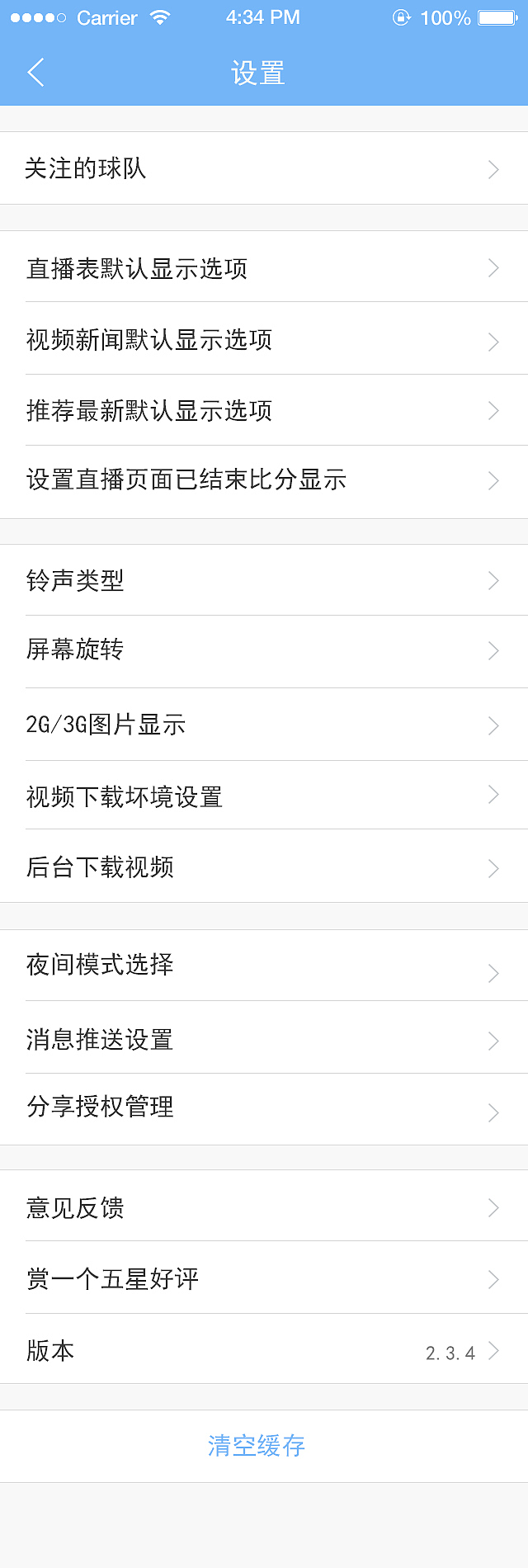The width and height of the screenshot is (528, 1568).
Task: Tap 清空缓存 to clear cache
Action: click(x=257, y=1446)
